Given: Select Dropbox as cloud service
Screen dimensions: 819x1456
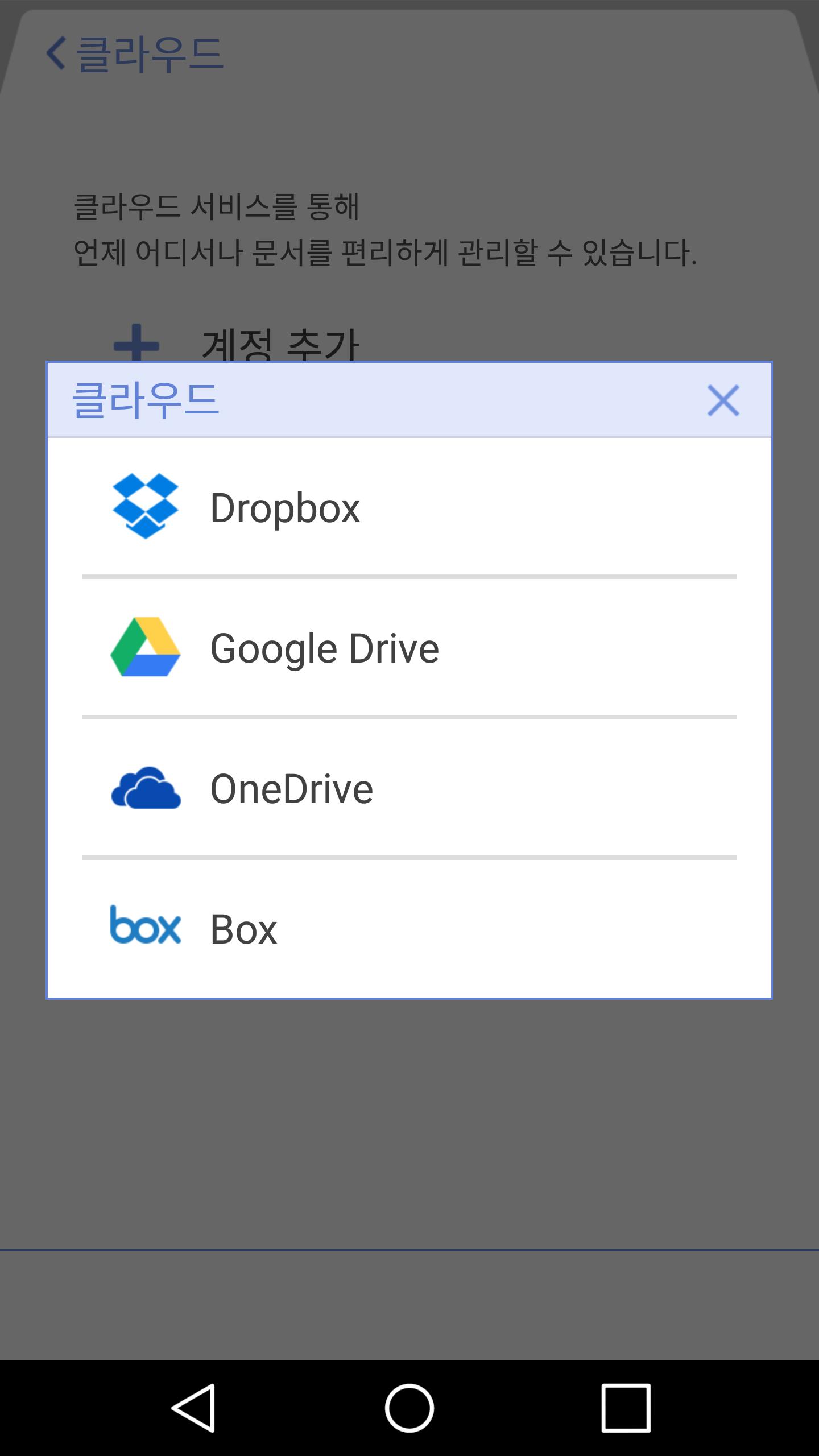Looking at the screenshot, I should pyautogui.click(x=408, y=507).
